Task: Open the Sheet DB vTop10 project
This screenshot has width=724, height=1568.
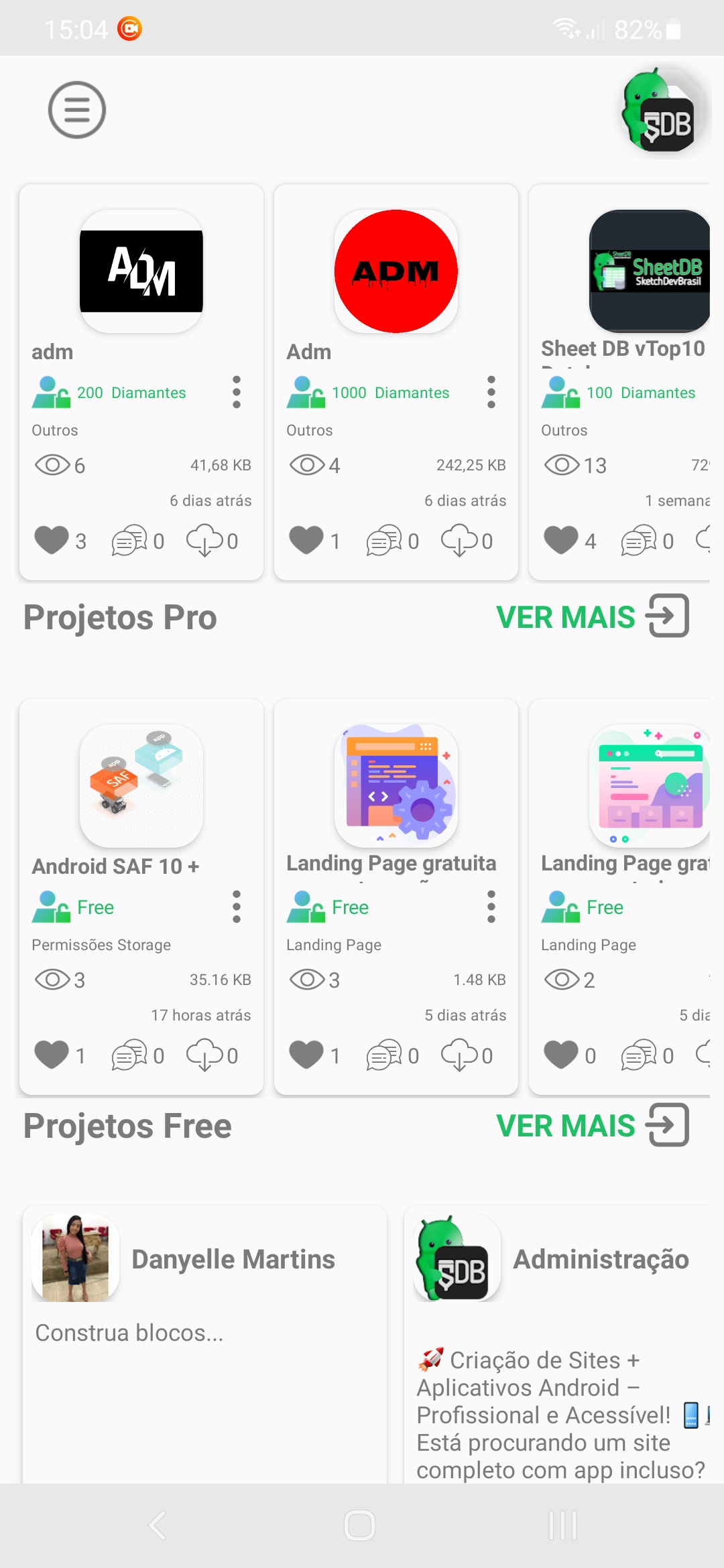Action: click(619, 382)
